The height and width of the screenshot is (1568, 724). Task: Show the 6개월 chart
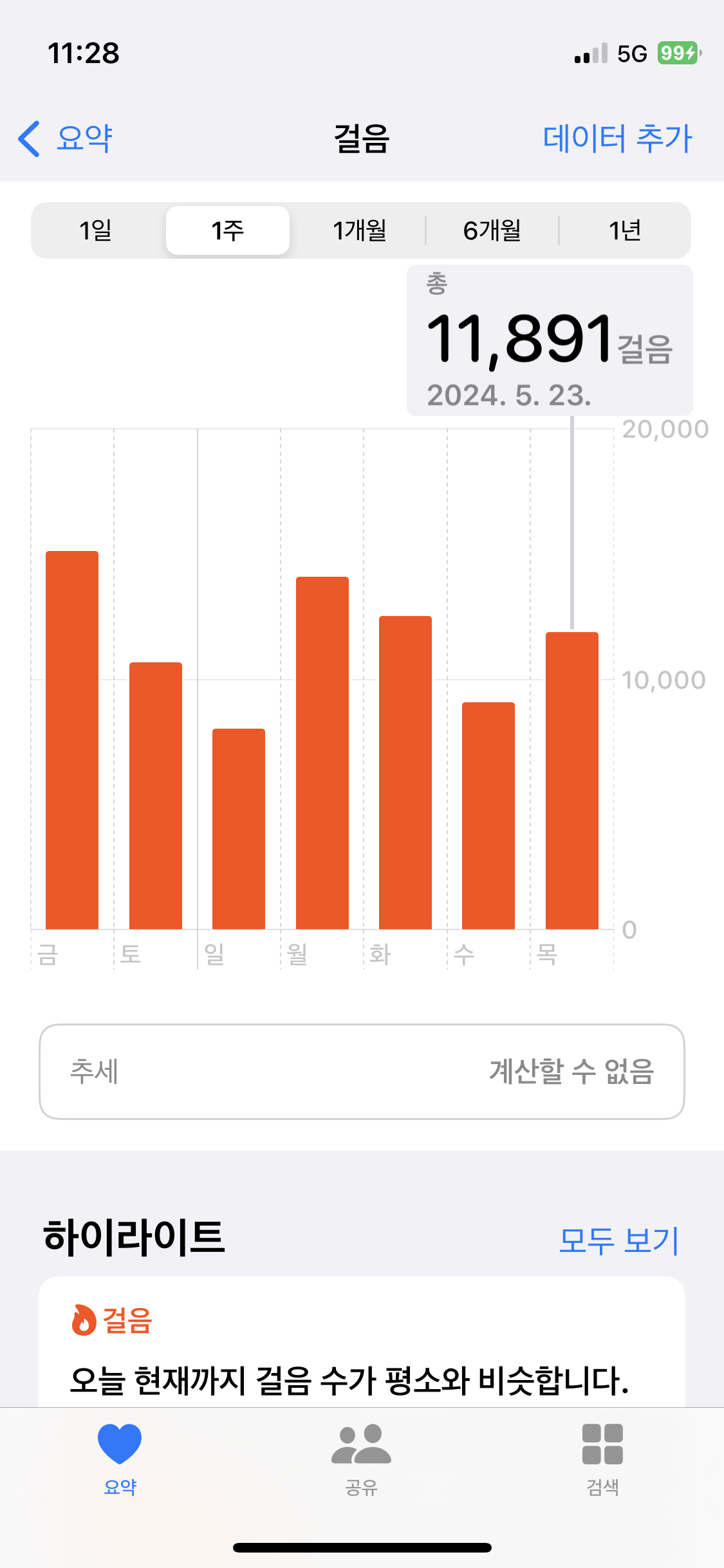(492, 230)
